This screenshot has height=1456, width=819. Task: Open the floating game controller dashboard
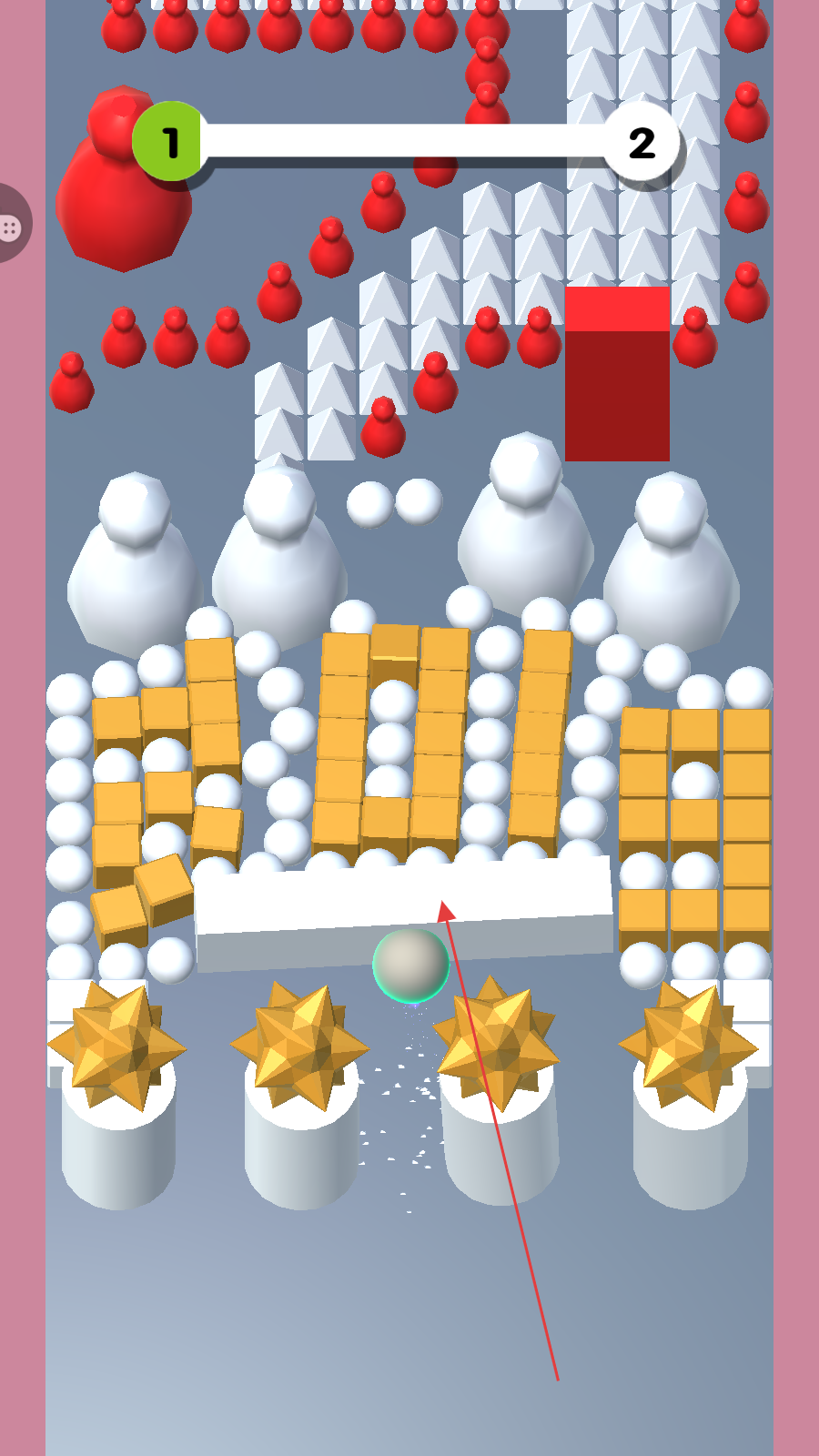(x=11, y=226)
